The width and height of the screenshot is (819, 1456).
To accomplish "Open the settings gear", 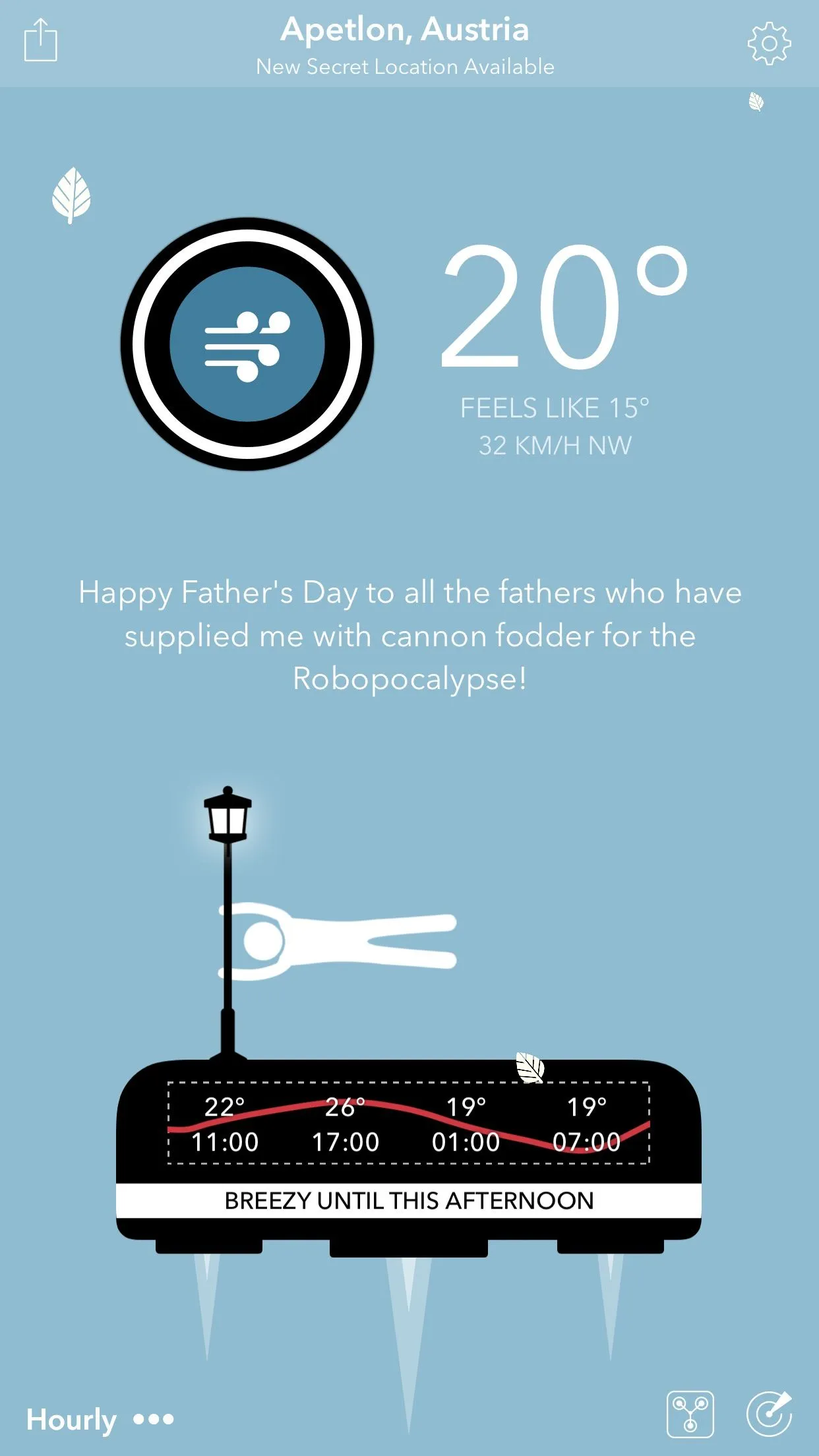I will point(769,44).
